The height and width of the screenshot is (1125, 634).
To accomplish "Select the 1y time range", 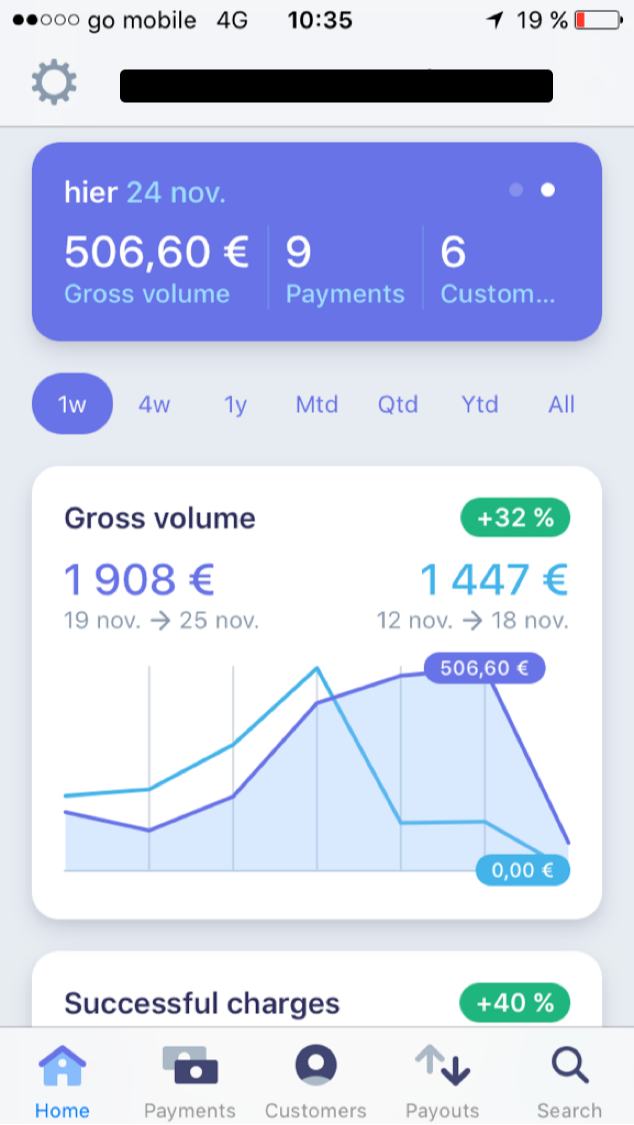I will pyautogui.click(x=235, y=405).
